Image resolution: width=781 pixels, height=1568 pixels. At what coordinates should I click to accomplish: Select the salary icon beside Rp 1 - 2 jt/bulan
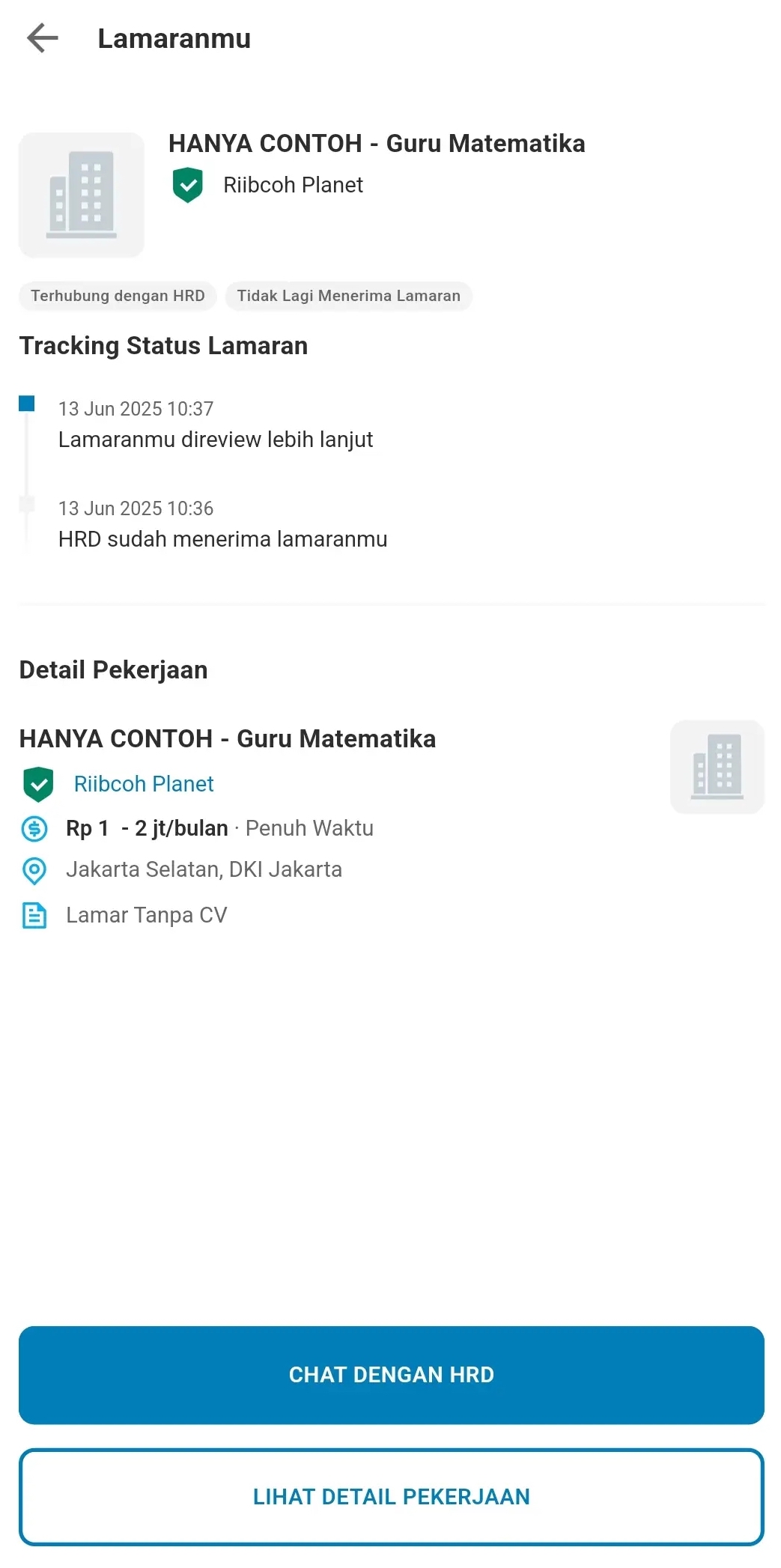click(x=34, y=828)
